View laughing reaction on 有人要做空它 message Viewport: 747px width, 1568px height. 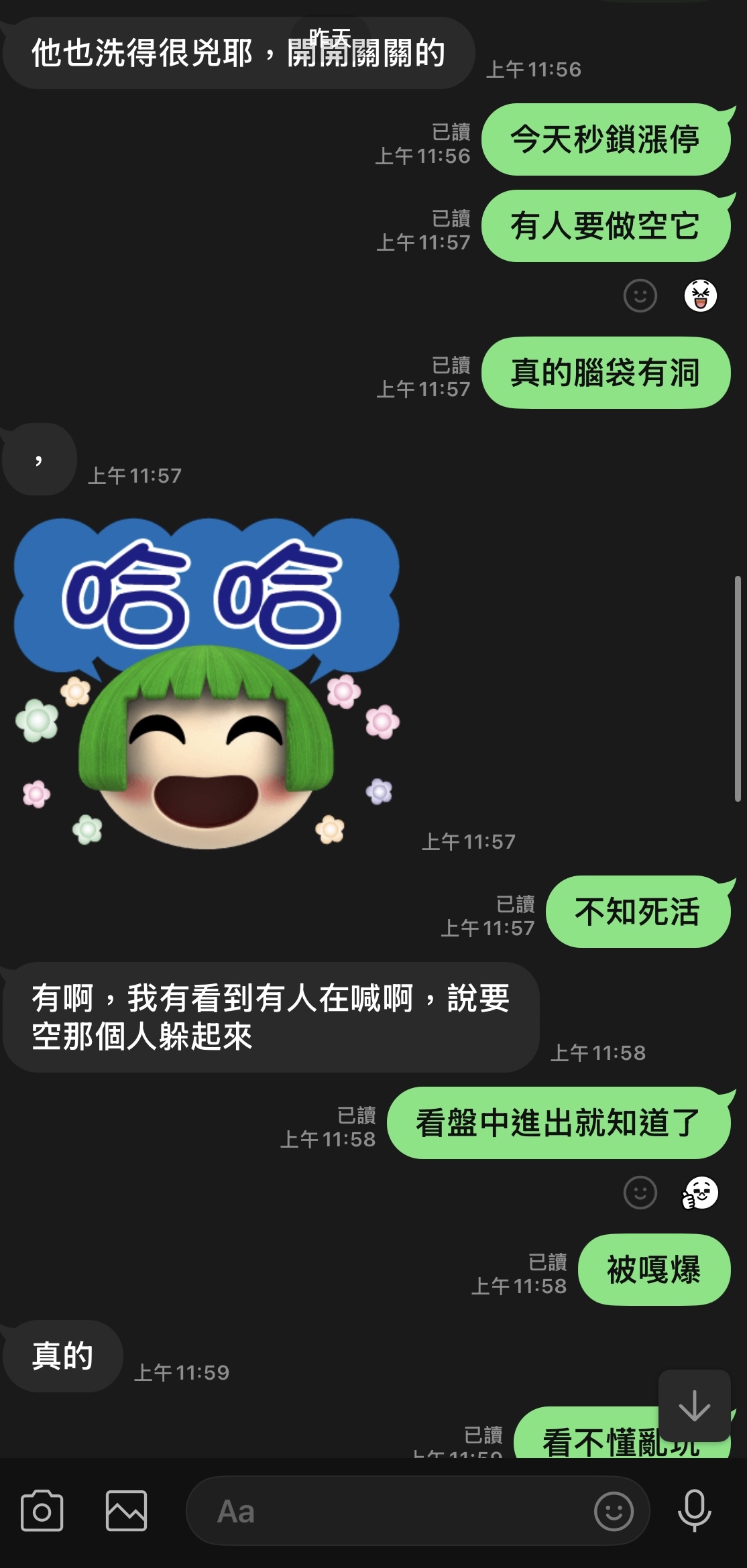point(700,296)
